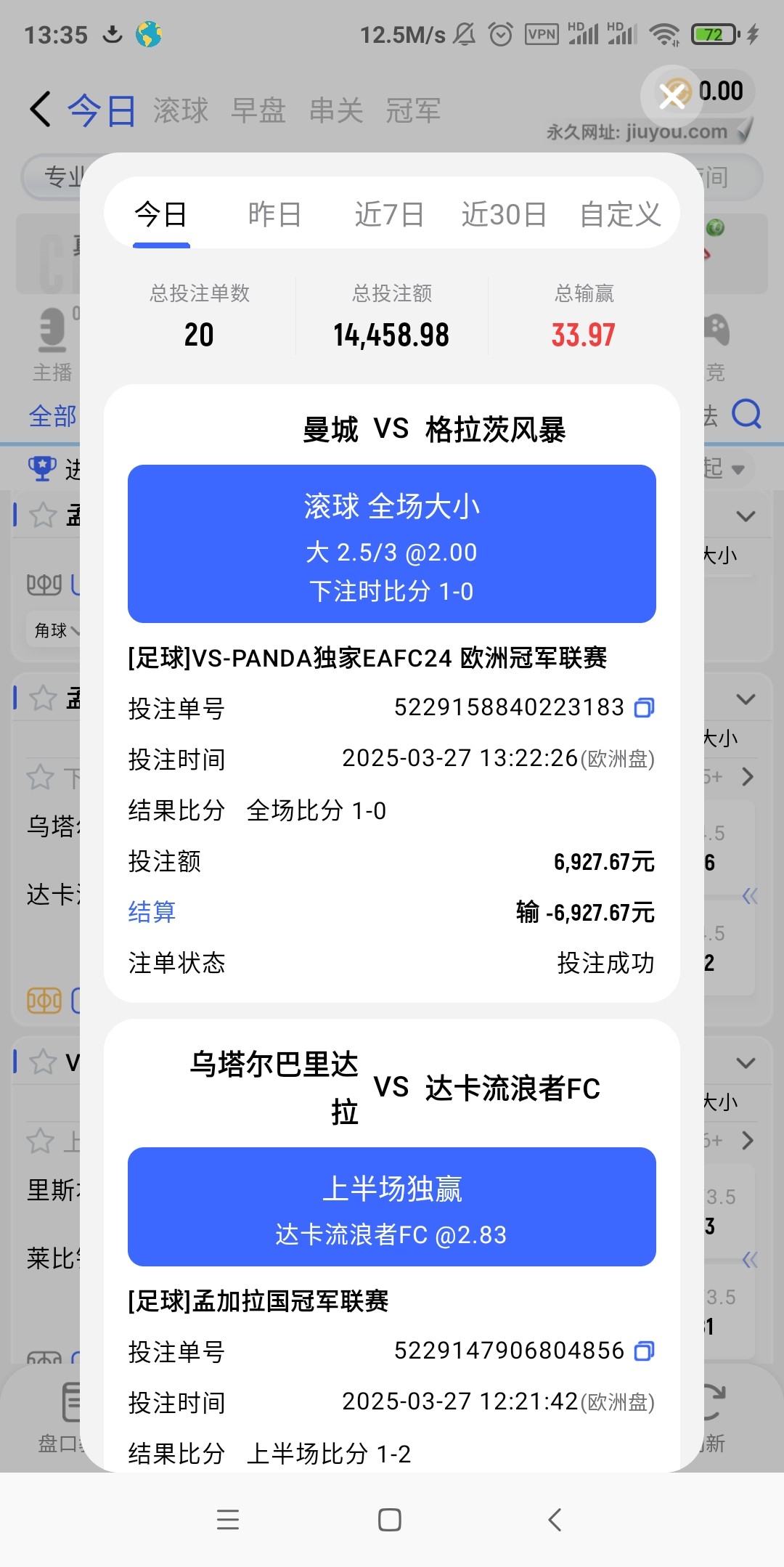Screen dimensions: 784x1567
Task: Switch to the 近30日 tab
Action: [x=504, y=215]
